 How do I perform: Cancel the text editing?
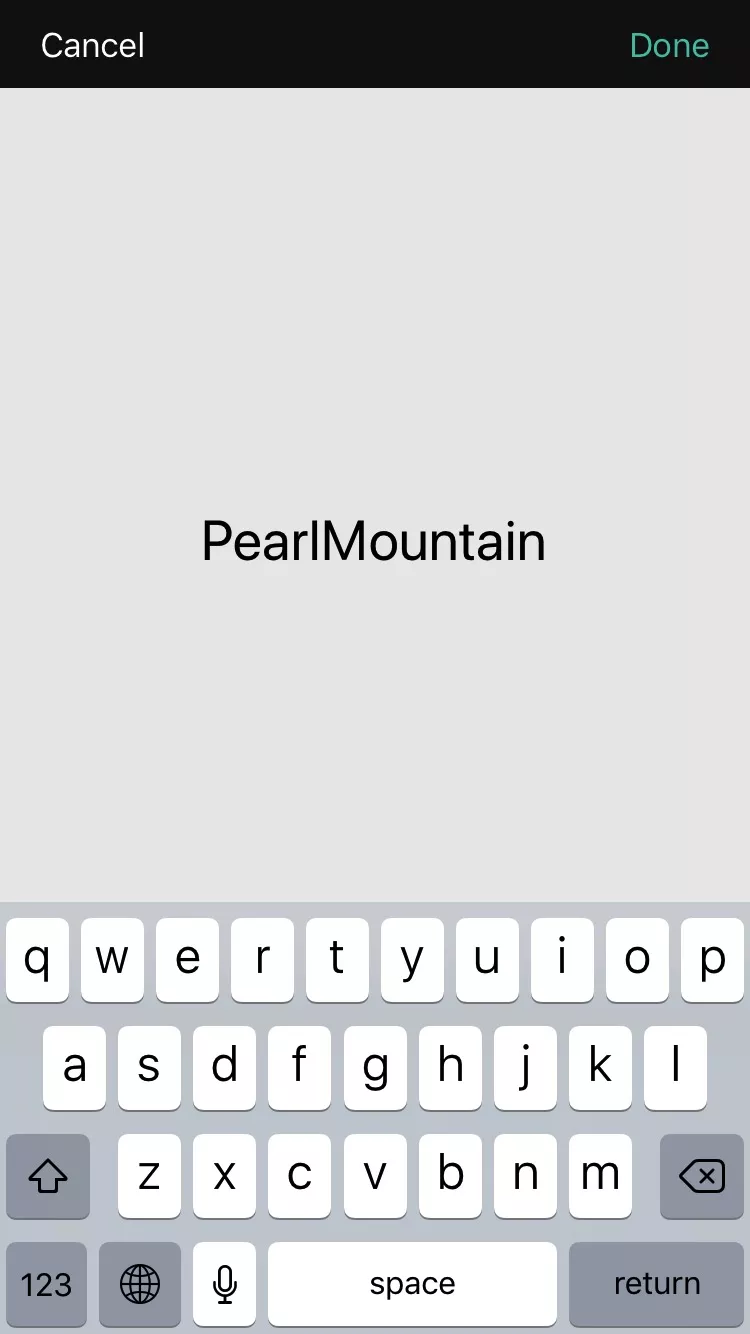(93, 46)
